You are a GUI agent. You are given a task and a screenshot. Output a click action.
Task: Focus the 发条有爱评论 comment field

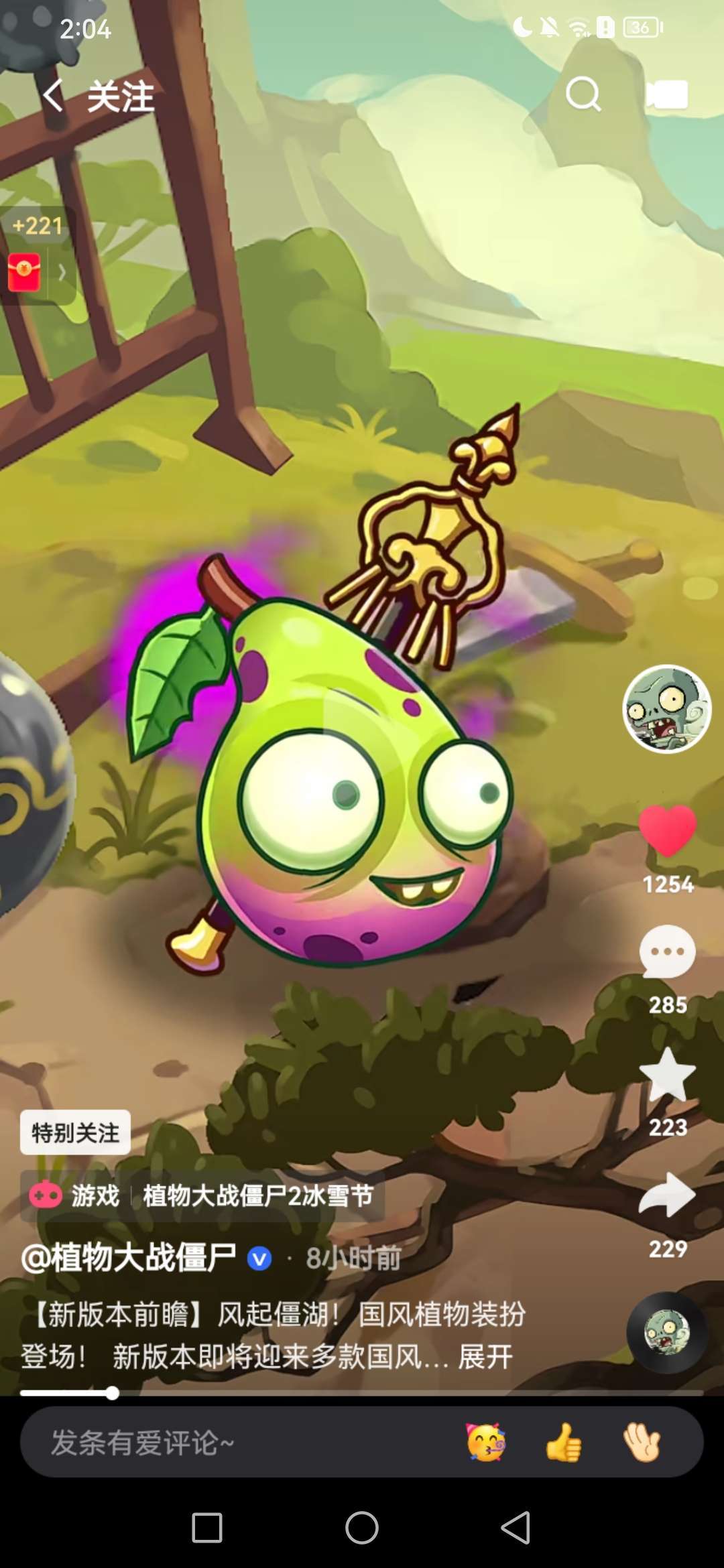click(x=241, y=1442)
